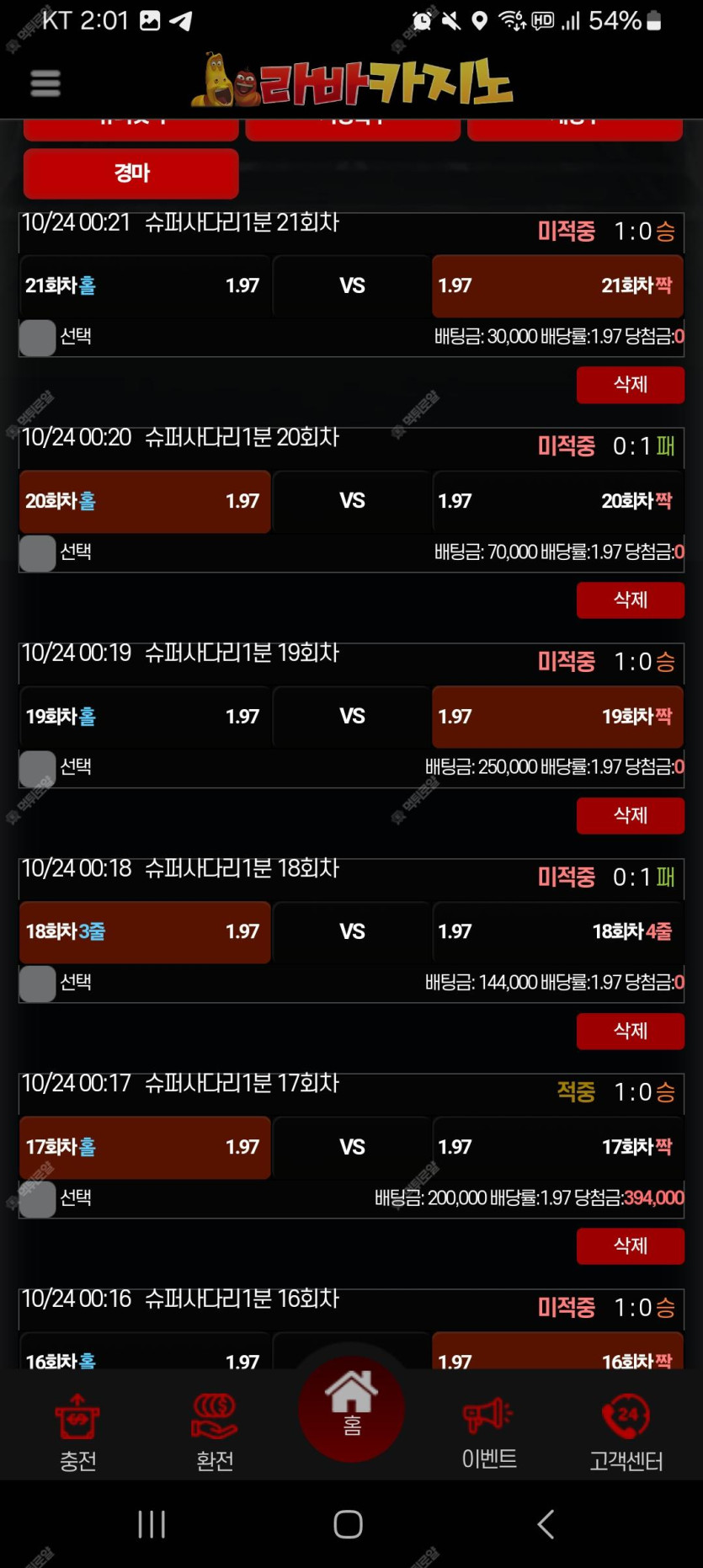Check the 선택 box for 18회차
The width and height of the screenshot is (703, 1568).
(x=38, y=984)
